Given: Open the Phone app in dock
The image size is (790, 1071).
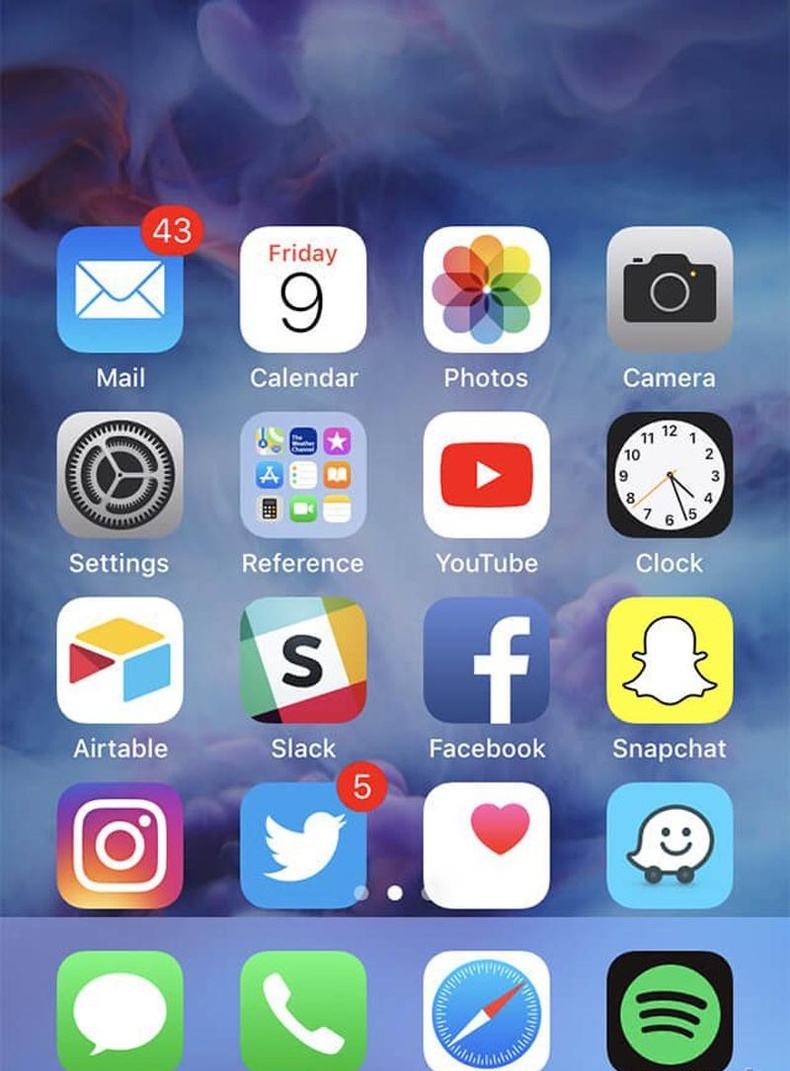Looking at the screenshot, I should (x=303, y=1010).
